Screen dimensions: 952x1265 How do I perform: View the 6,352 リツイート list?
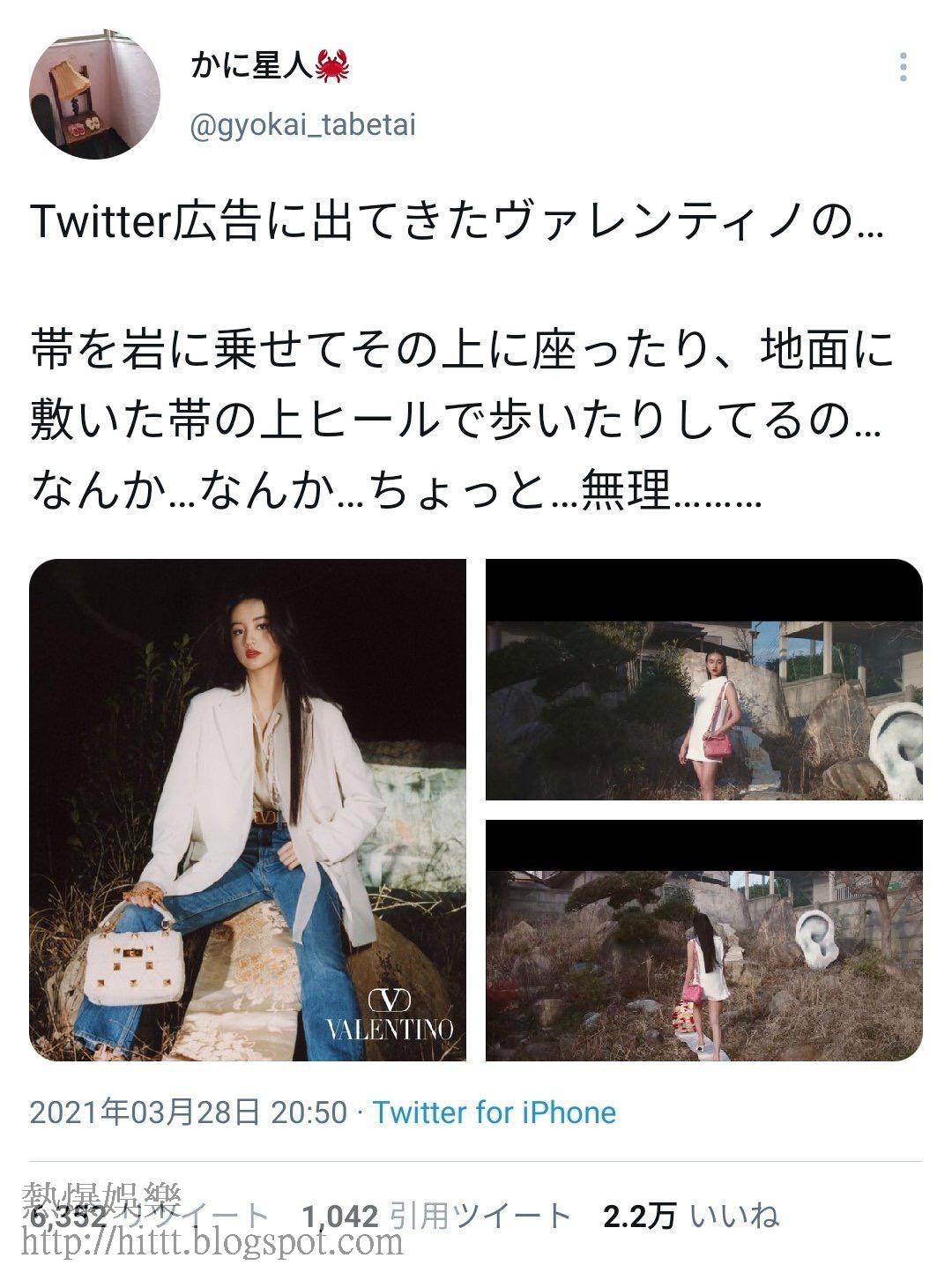click(x=150, y=1217)
